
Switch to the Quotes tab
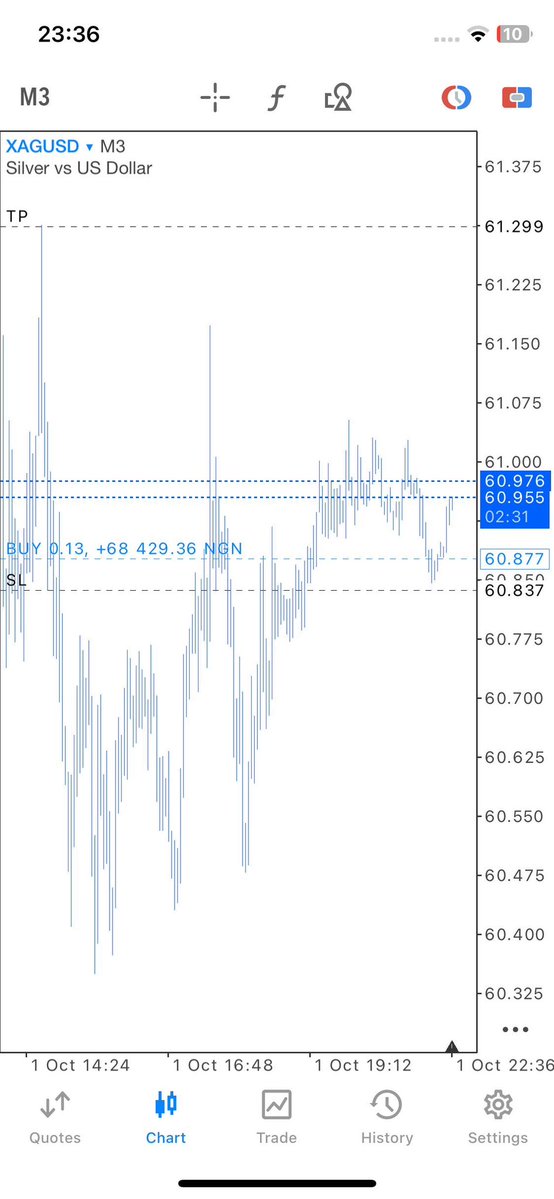tap(55, 1117)
